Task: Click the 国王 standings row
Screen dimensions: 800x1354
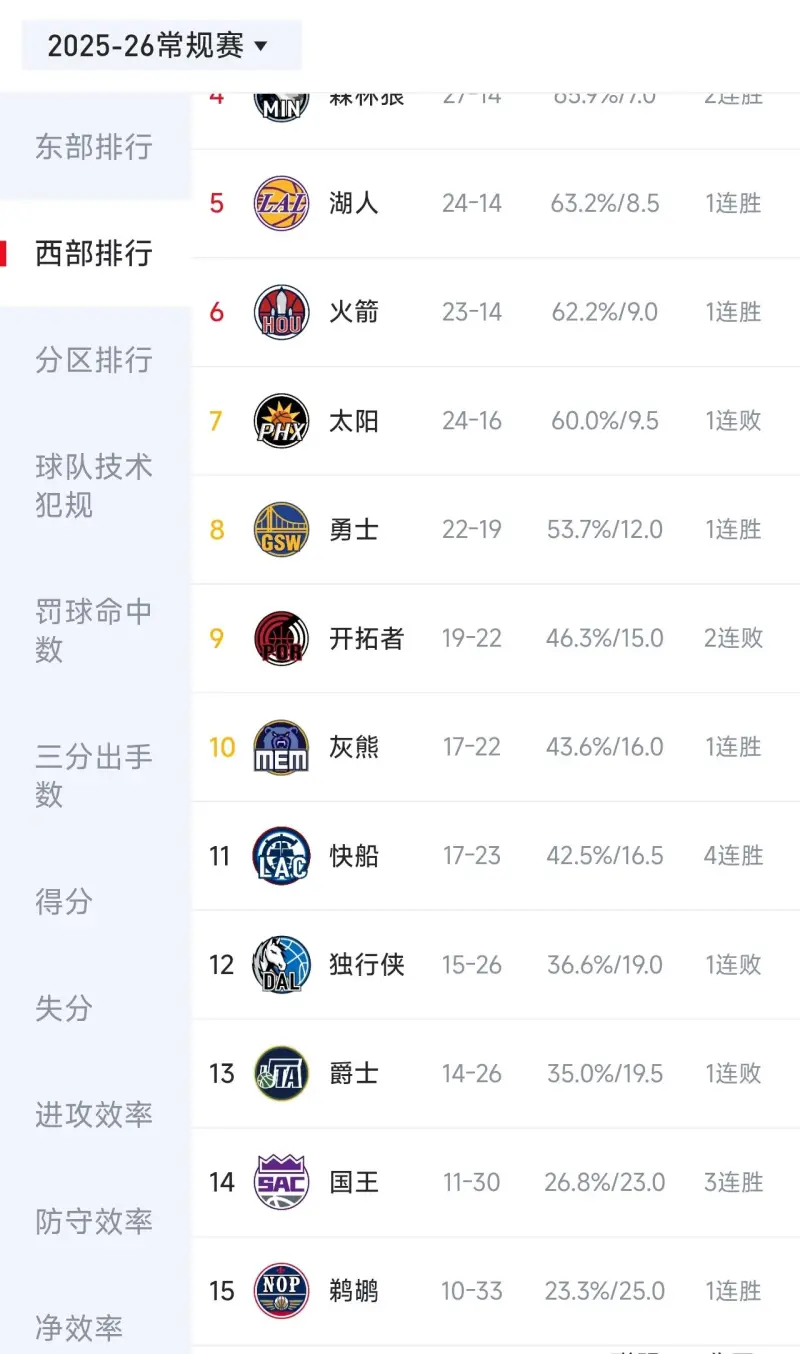Action: [x=490, y=1182]
